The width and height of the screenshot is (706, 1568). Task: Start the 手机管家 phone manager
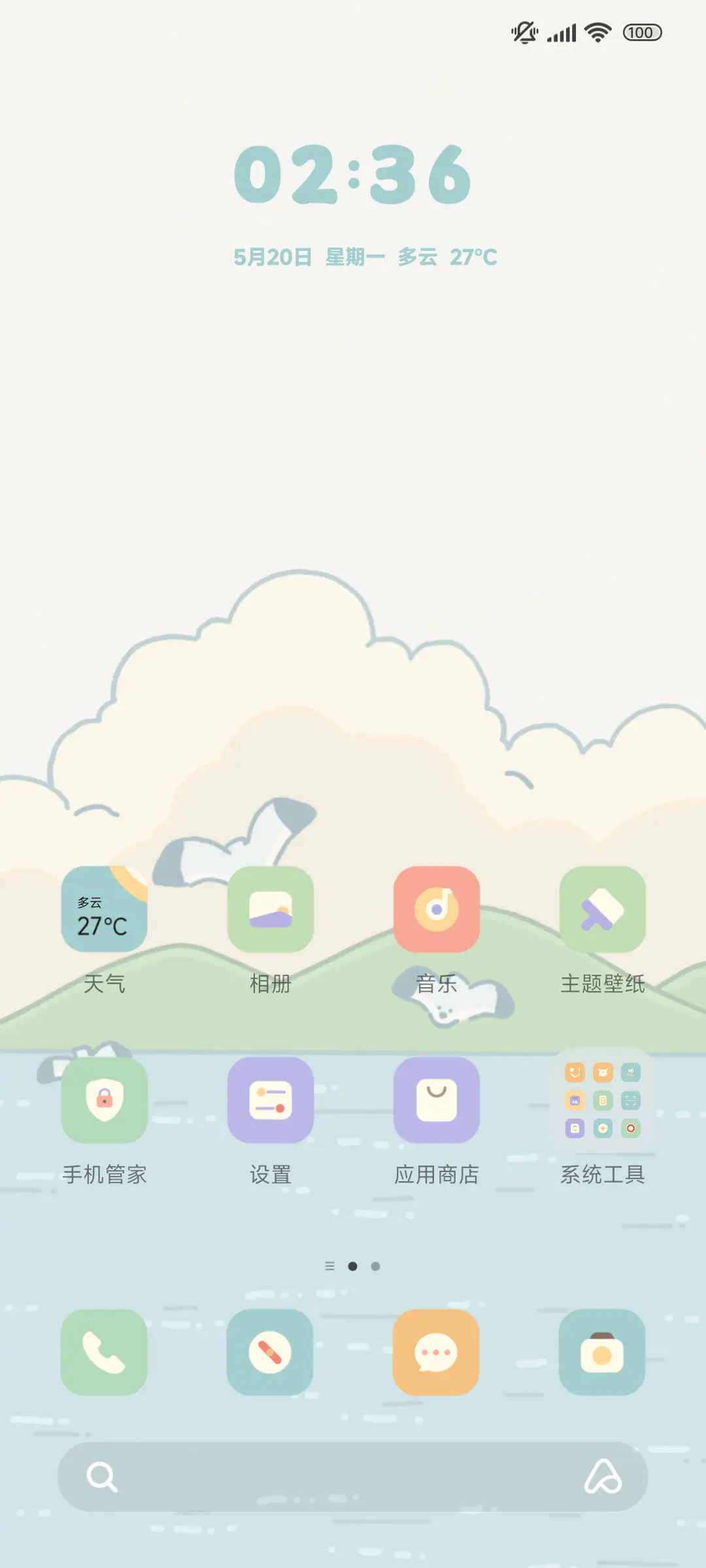[105, 1102]
